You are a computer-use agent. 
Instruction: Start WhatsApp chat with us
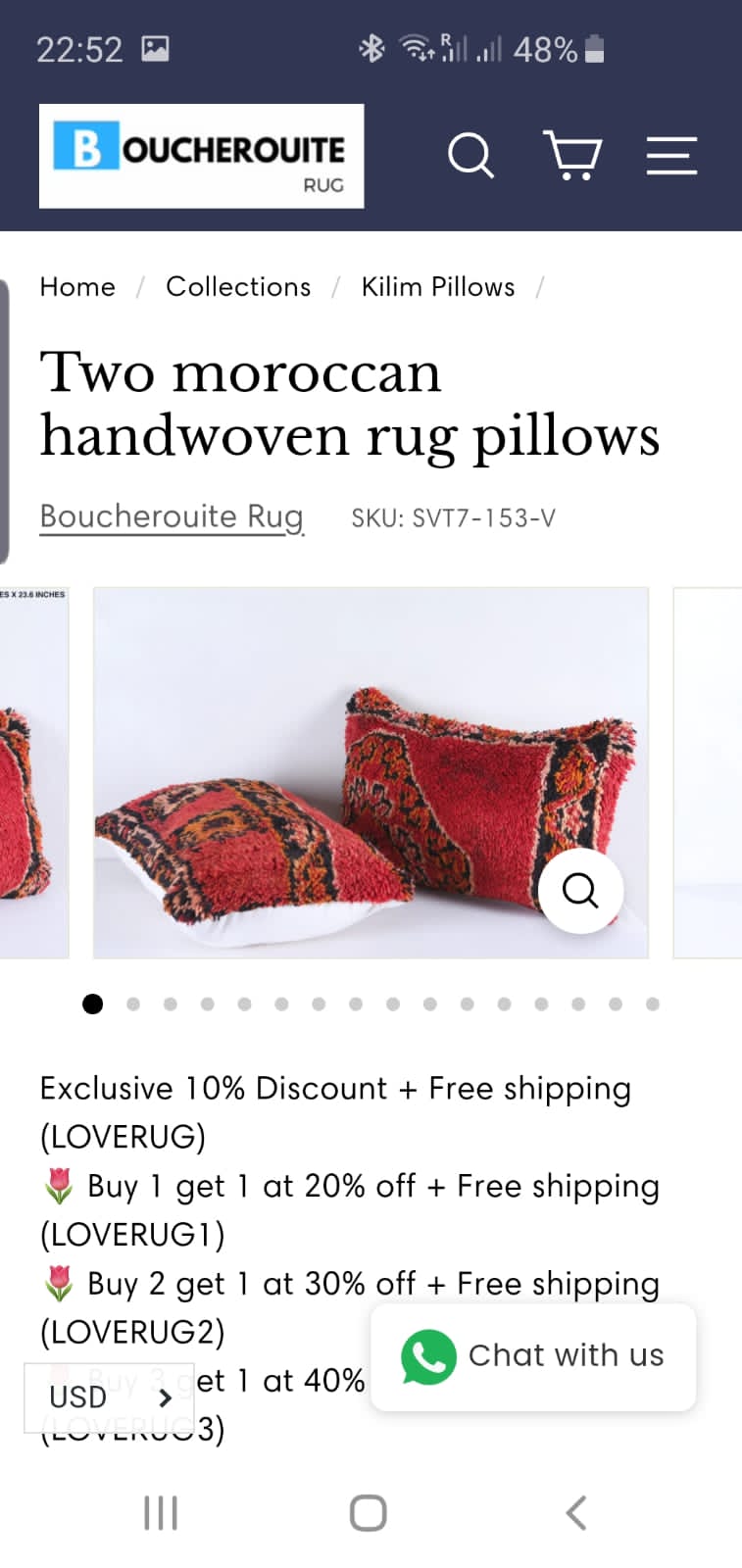point(533,1356)
